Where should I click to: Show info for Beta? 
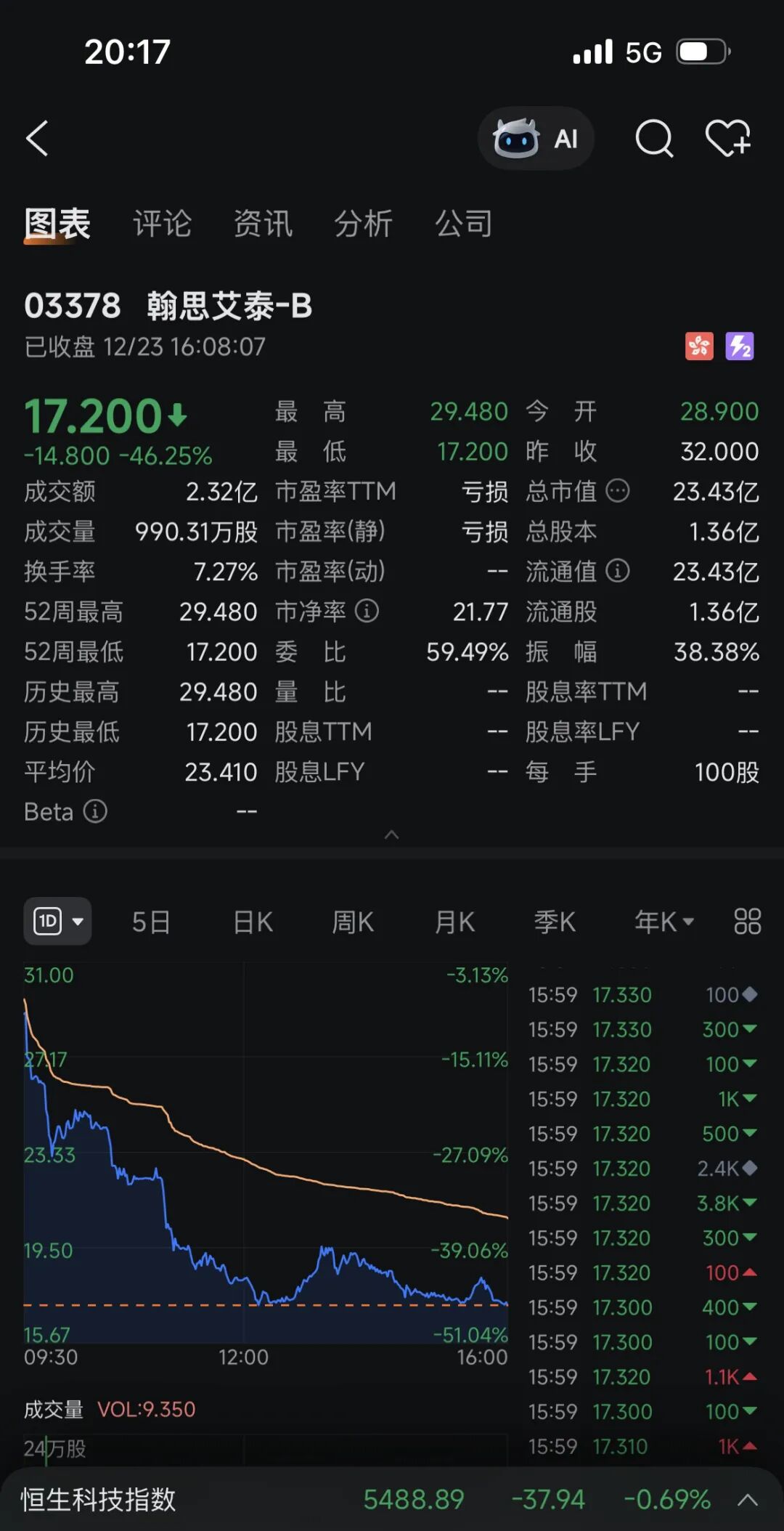tap(95, 811)
